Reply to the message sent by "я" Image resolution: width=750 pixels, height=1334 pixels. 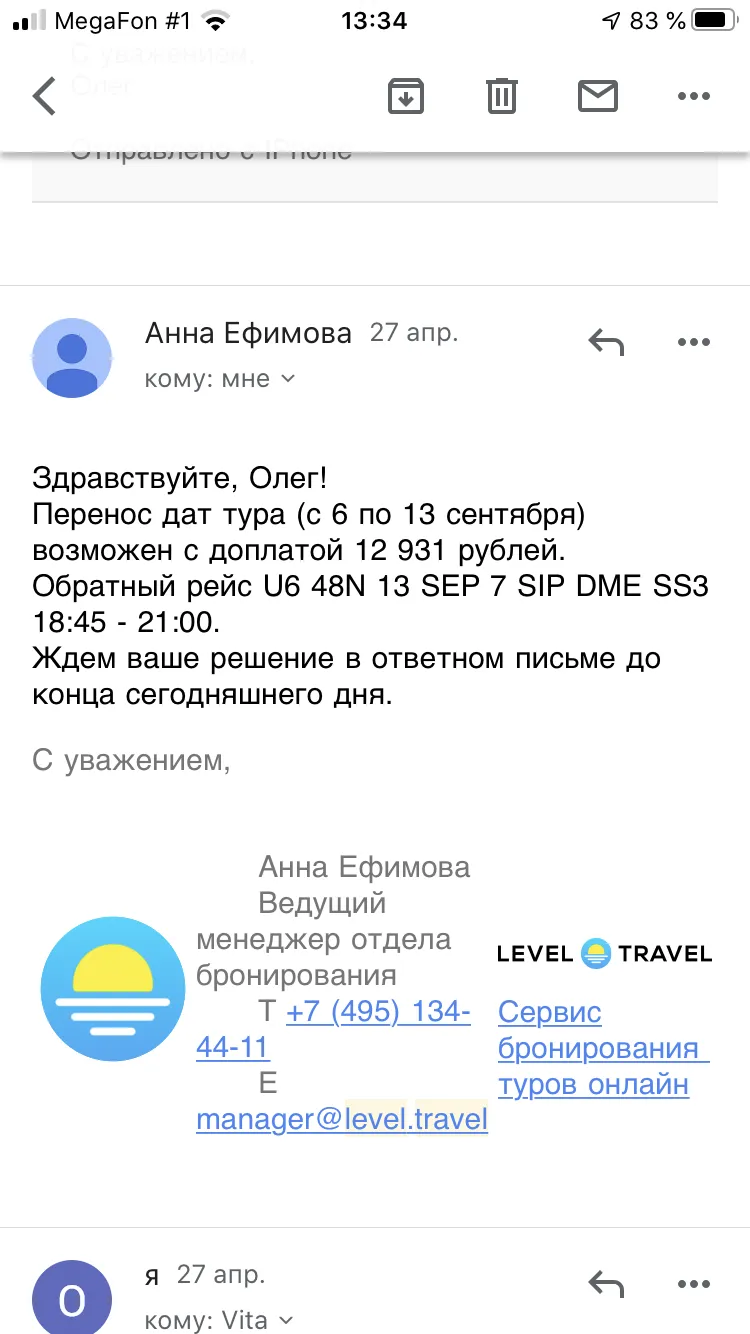(606, 1284)
